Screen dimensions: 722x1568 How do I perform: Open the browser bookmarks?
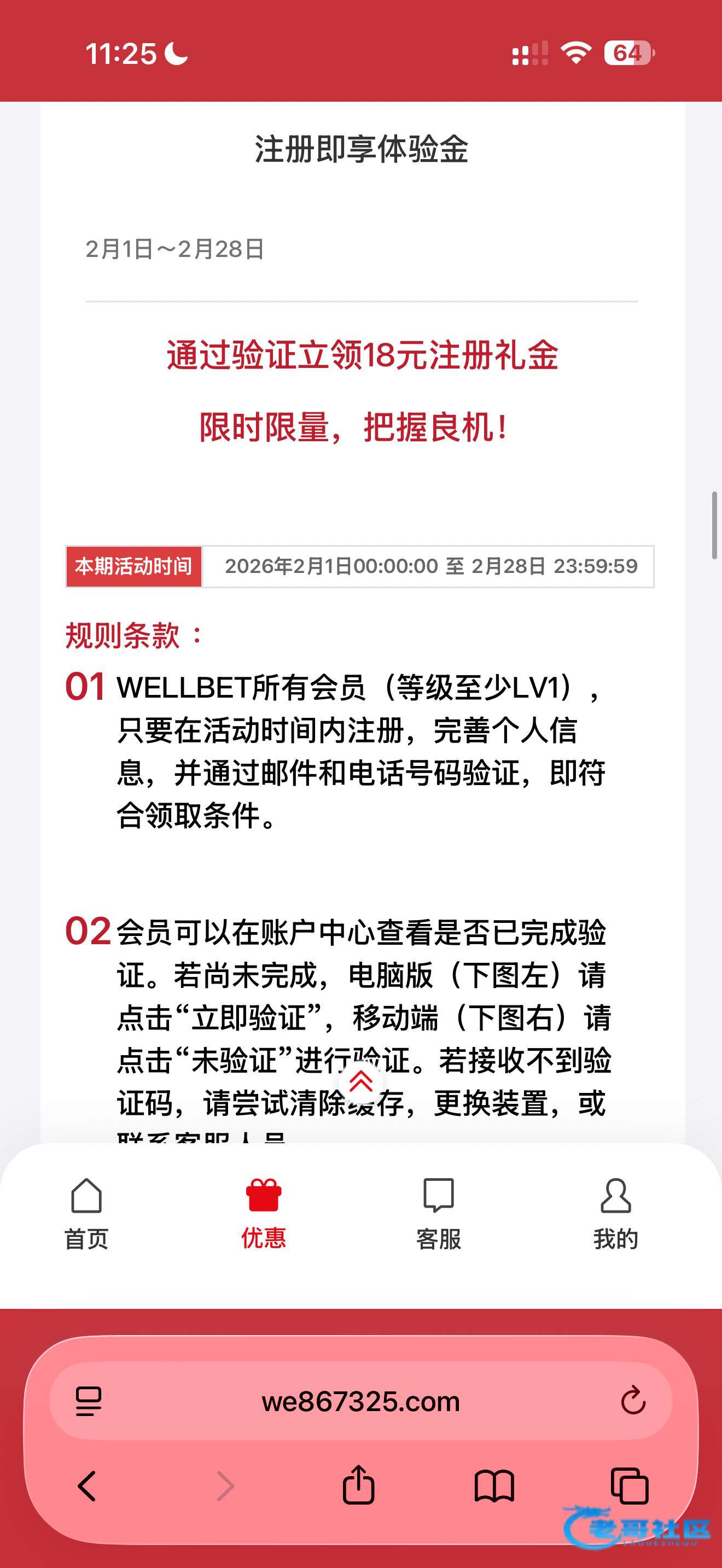[494, 1486]
